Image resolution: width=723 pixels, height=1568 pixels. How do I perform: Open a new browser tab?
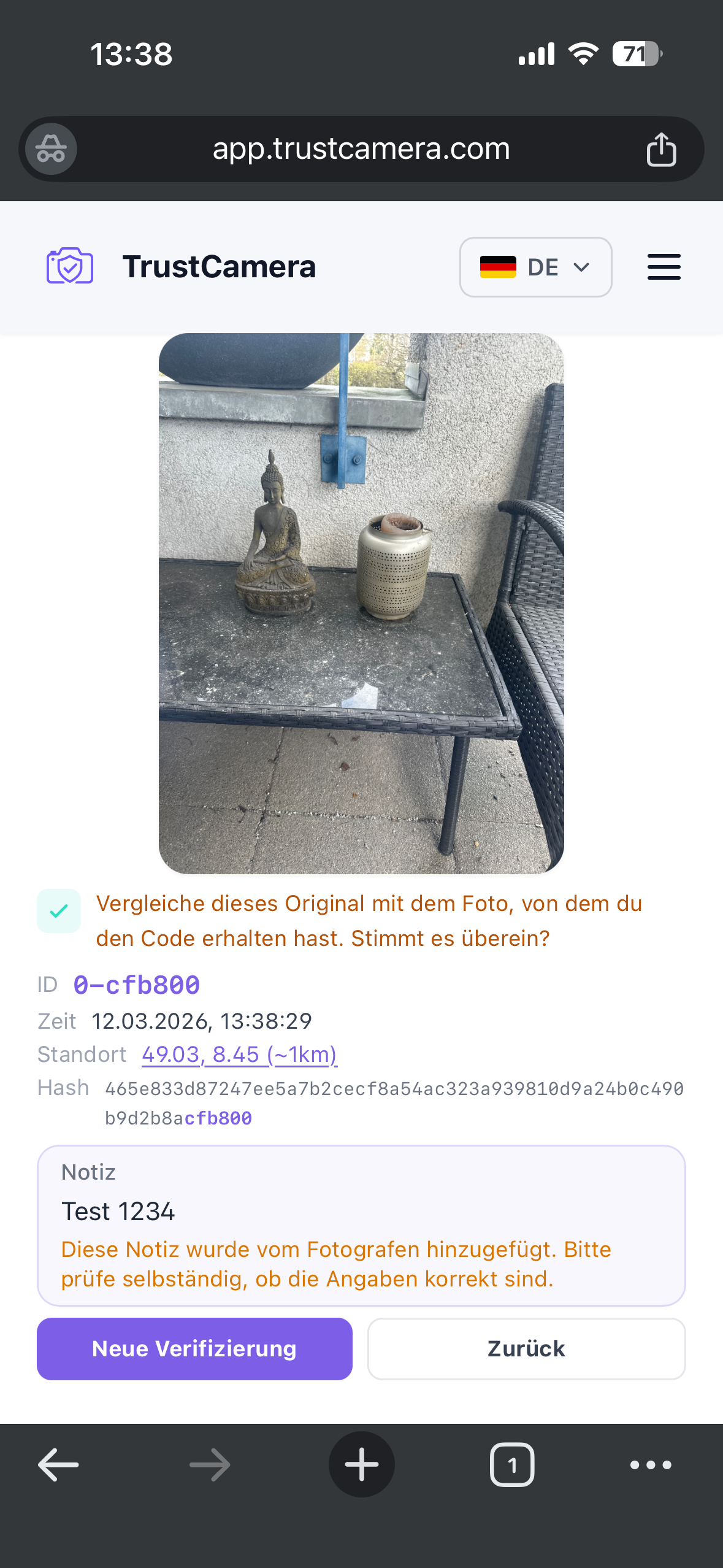tap(361, 1464)
